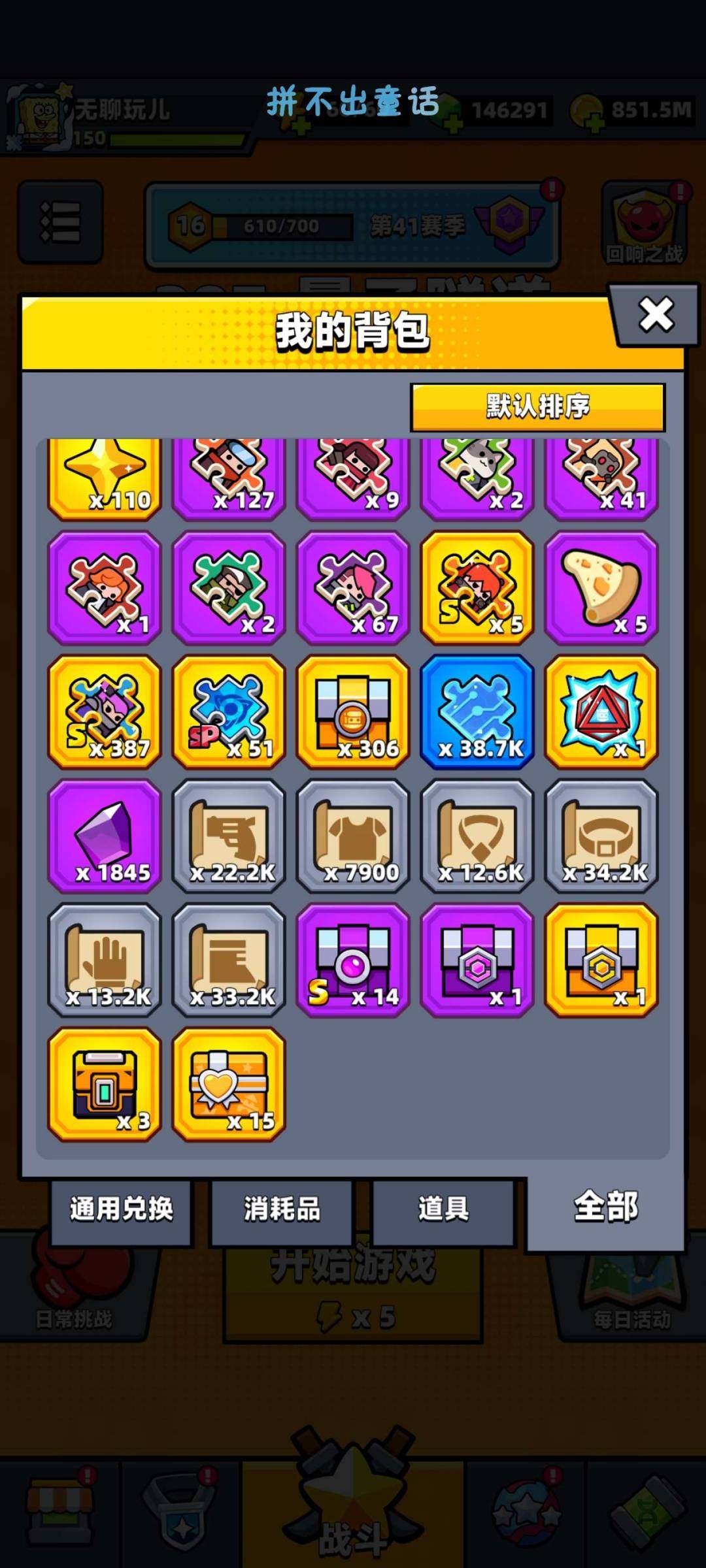Select the pistol blueprint scroll x22.2K
The width and height of the screenshot is (706, 1568).
[229, 836]
